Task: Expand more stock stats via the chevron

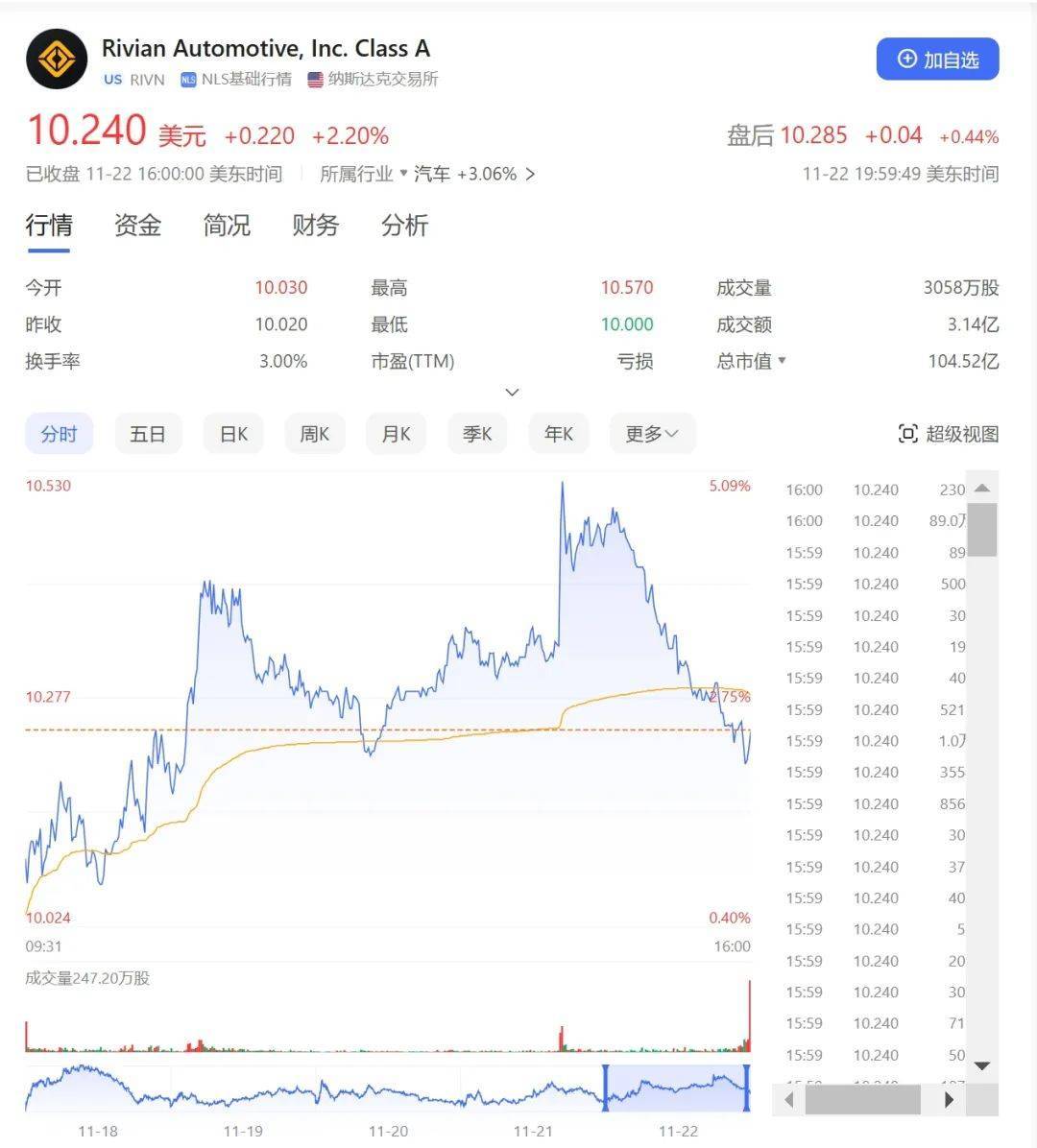Action: coord(513,393)
